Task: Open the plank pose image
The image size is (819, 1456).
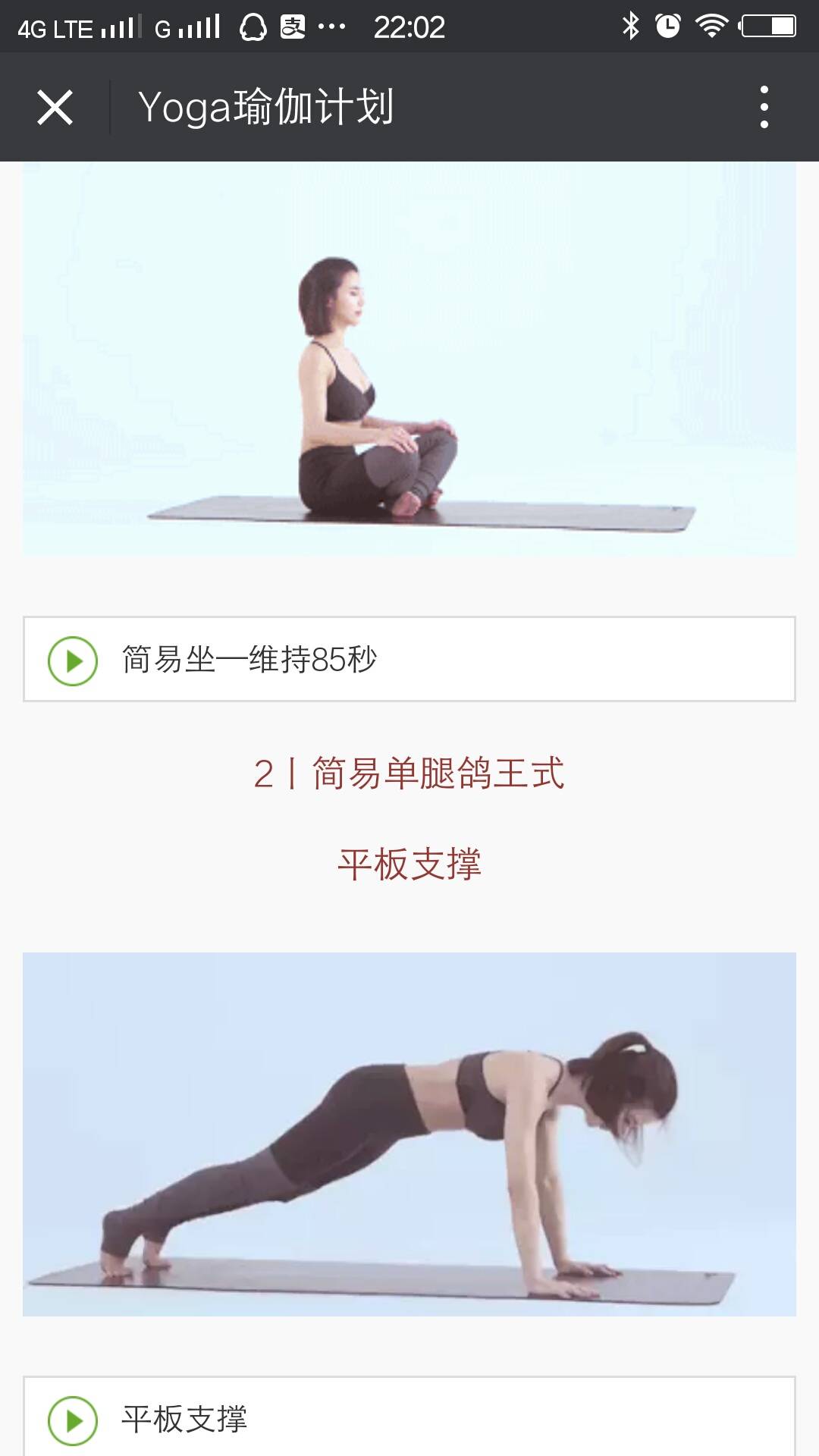Action: tap(409, 1134)
